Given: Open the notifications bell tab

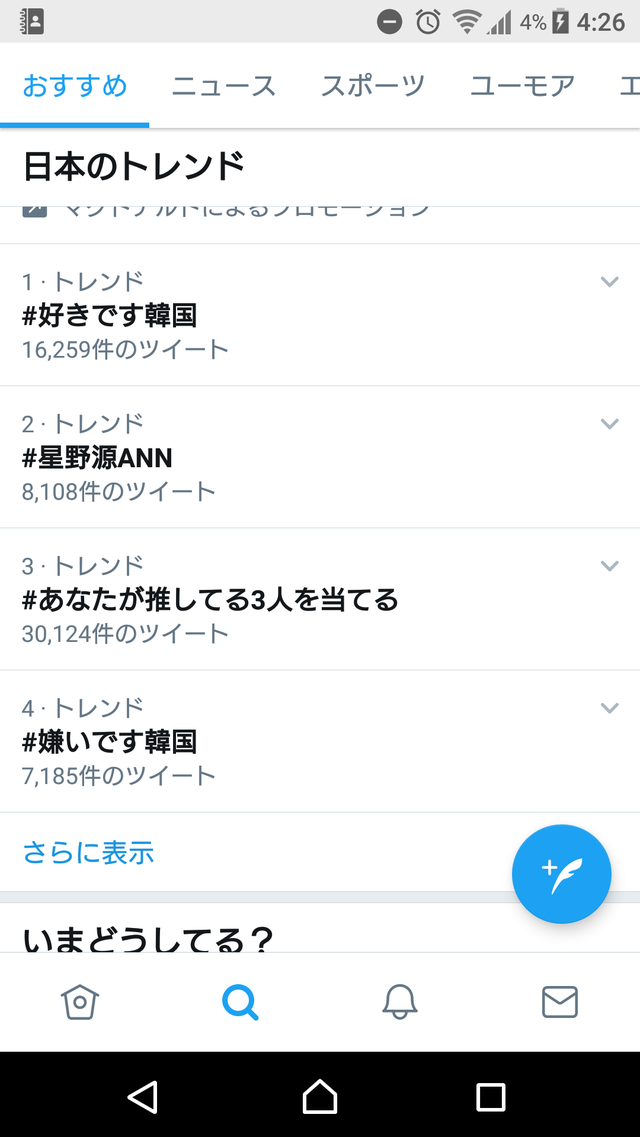Looking at the screenshot, I should point(399,1002).
